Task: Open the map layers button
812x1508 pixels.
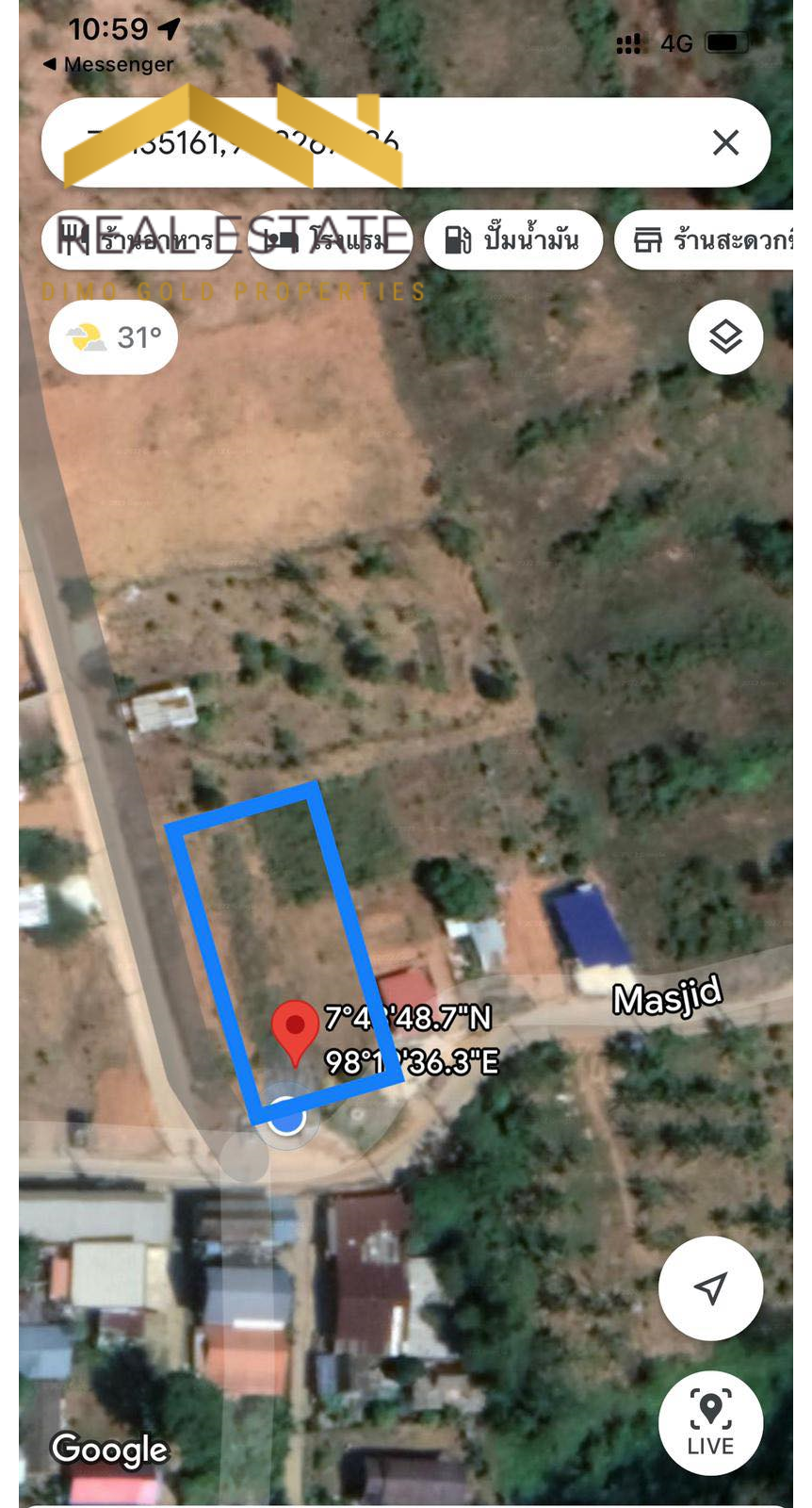Action: coord(725,336)
